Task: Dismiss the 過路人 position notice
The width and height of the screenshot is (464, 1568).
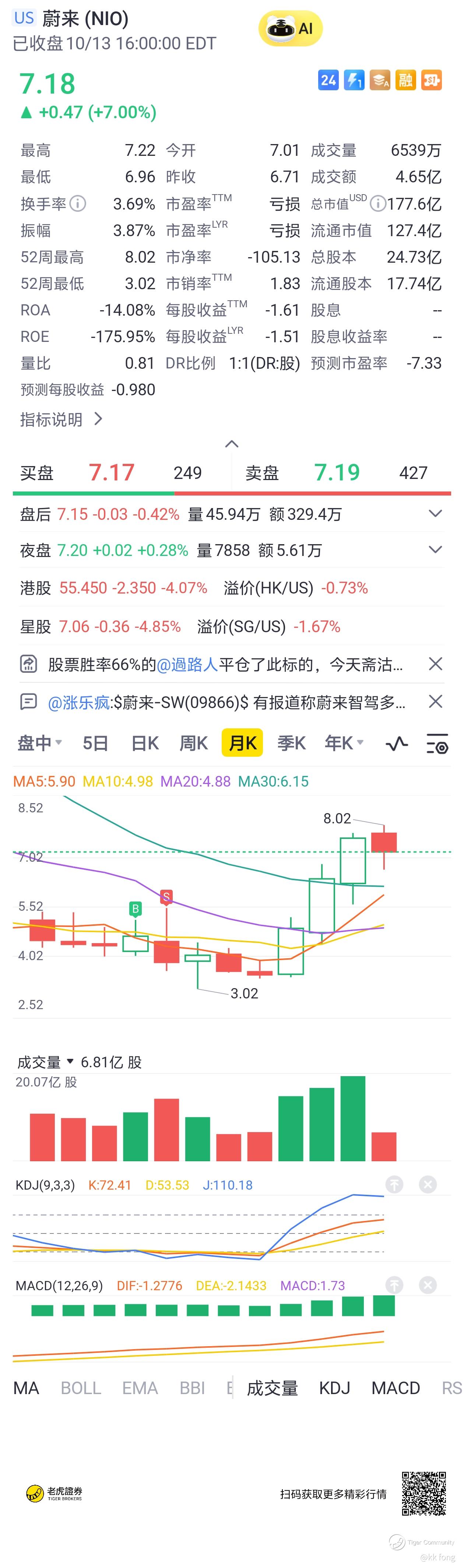Action: click(x=435, y=664)
